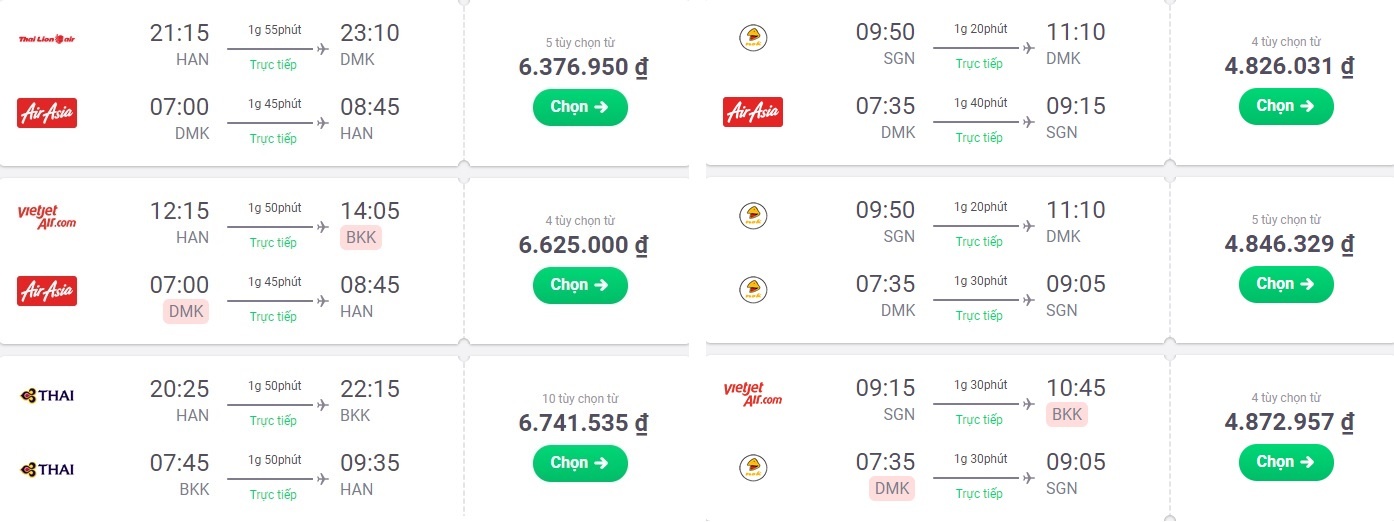Pick the 4.826.031 ₫ SGN to DMK flight
This screenshot has height=522, width=1394.
pyautogui.click(x=1286, y=106)
